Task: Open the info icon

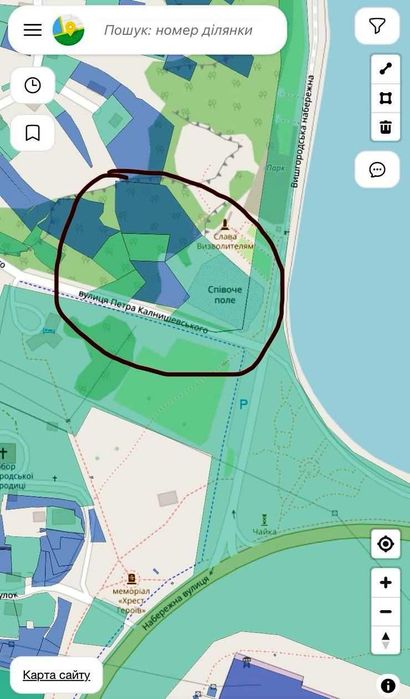Action: (388, 685)
